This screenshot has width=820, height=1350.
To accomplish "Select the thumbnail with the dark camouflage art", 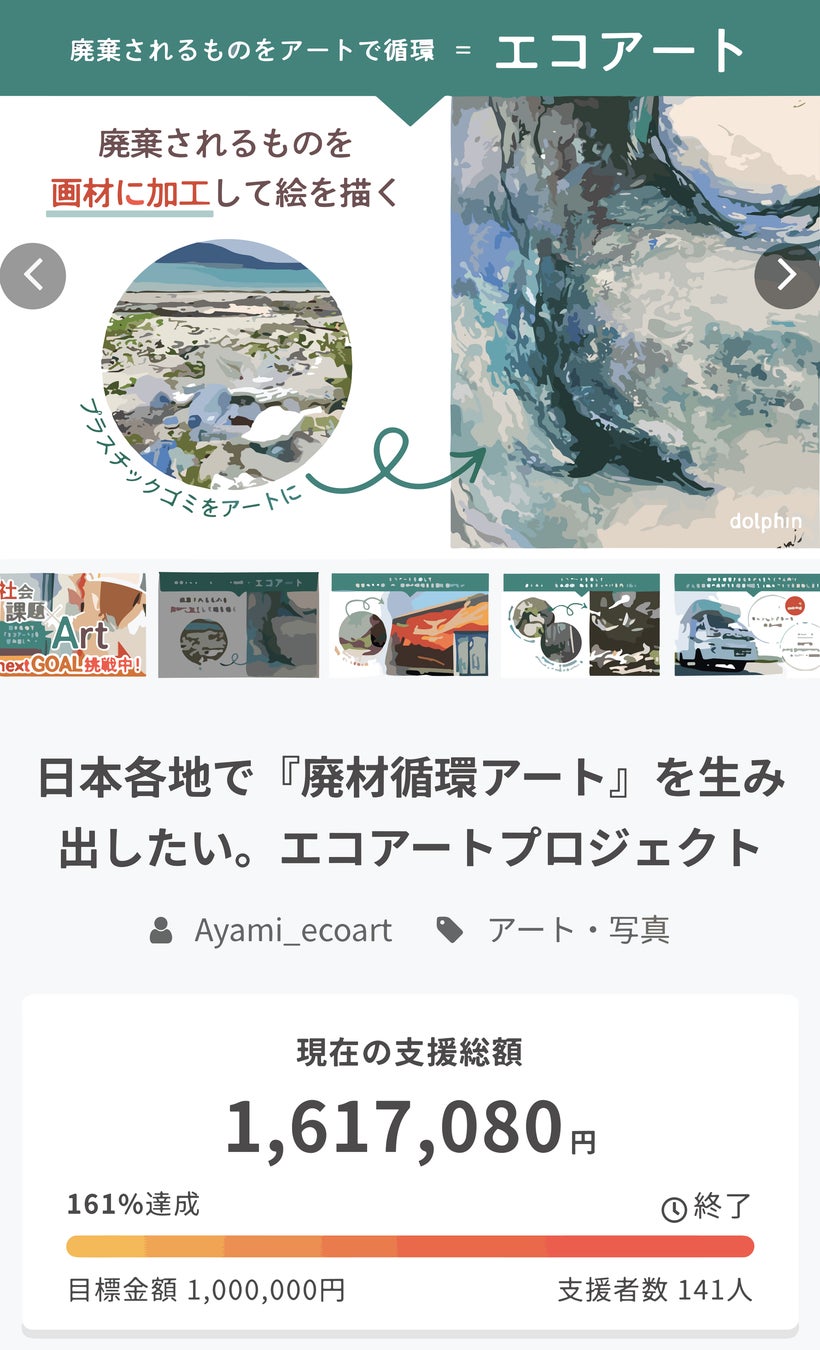I will click(x=581, y=625).
